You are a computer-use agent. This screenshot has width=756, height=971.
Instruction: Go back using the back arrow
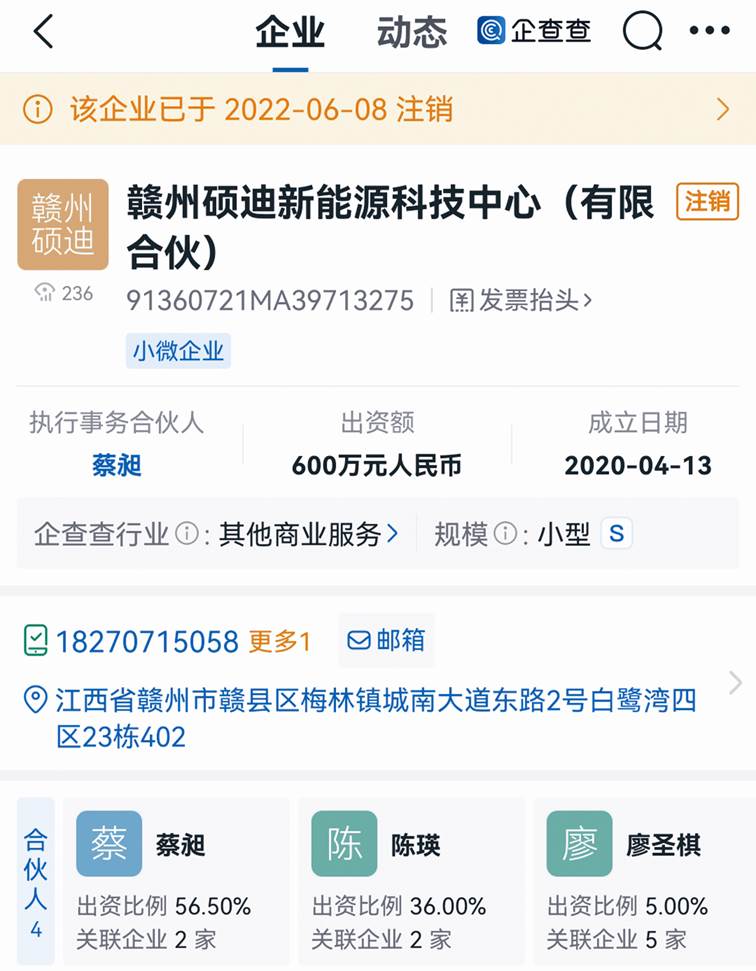pos(43,32)
